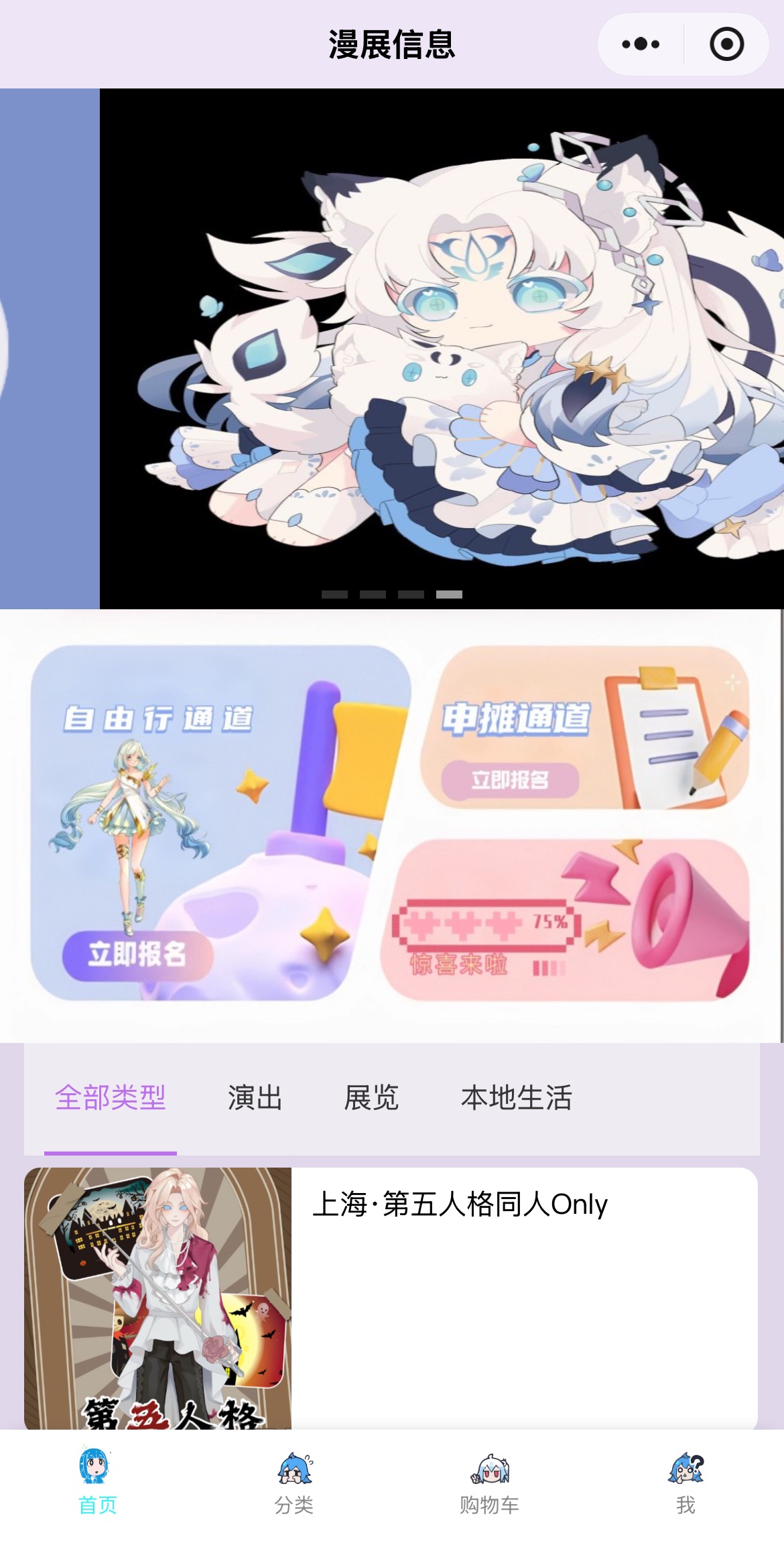This screenshot has height=1553, width=784.
Task: Open the white-haired chibi carousel banner
Action: [442, 349]
